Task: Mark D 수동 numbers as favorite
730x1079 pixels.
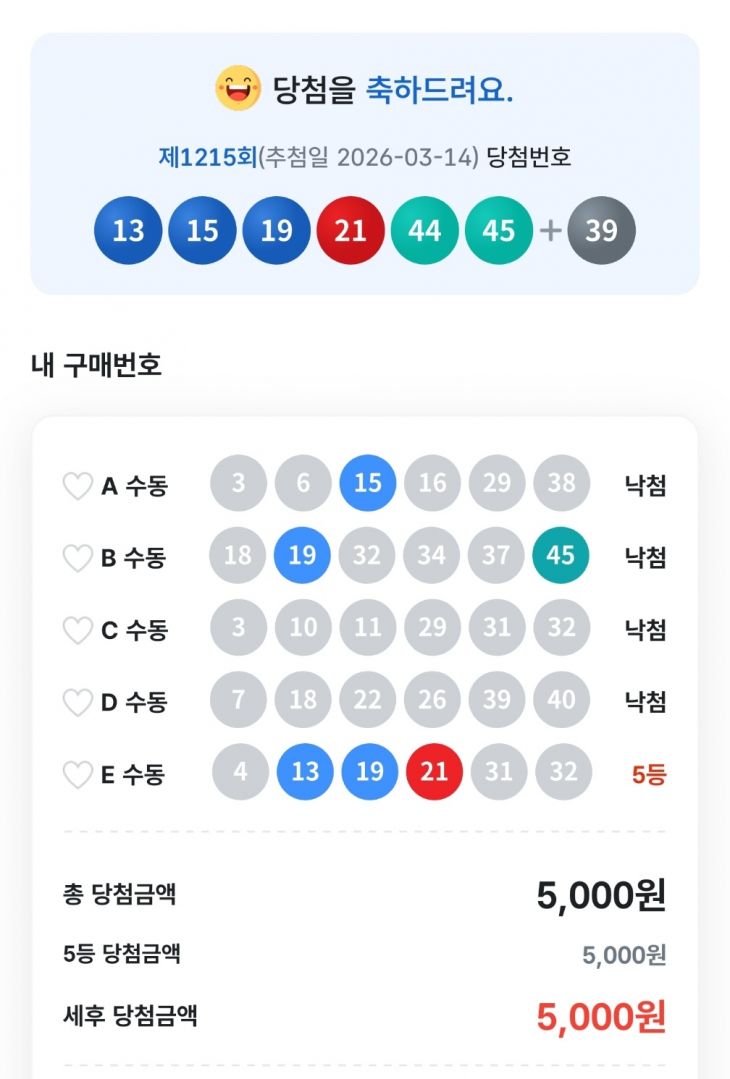Action: 78,703
